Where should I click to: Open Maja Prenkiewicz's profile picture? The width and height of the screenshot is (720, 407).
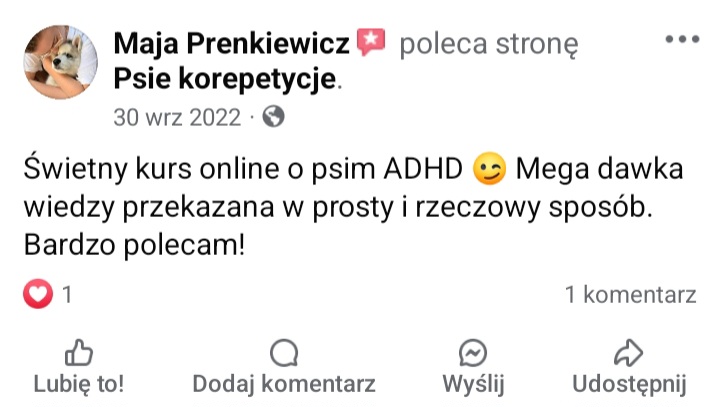(x=62, y=64)
